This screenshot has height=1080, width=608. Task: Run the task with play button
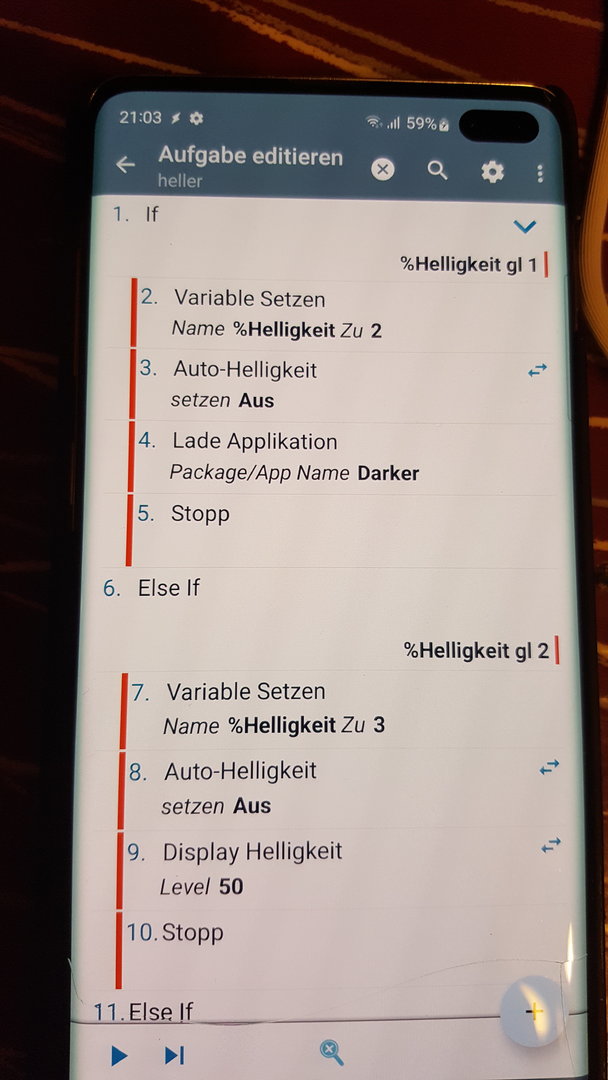coord(119,1055)
